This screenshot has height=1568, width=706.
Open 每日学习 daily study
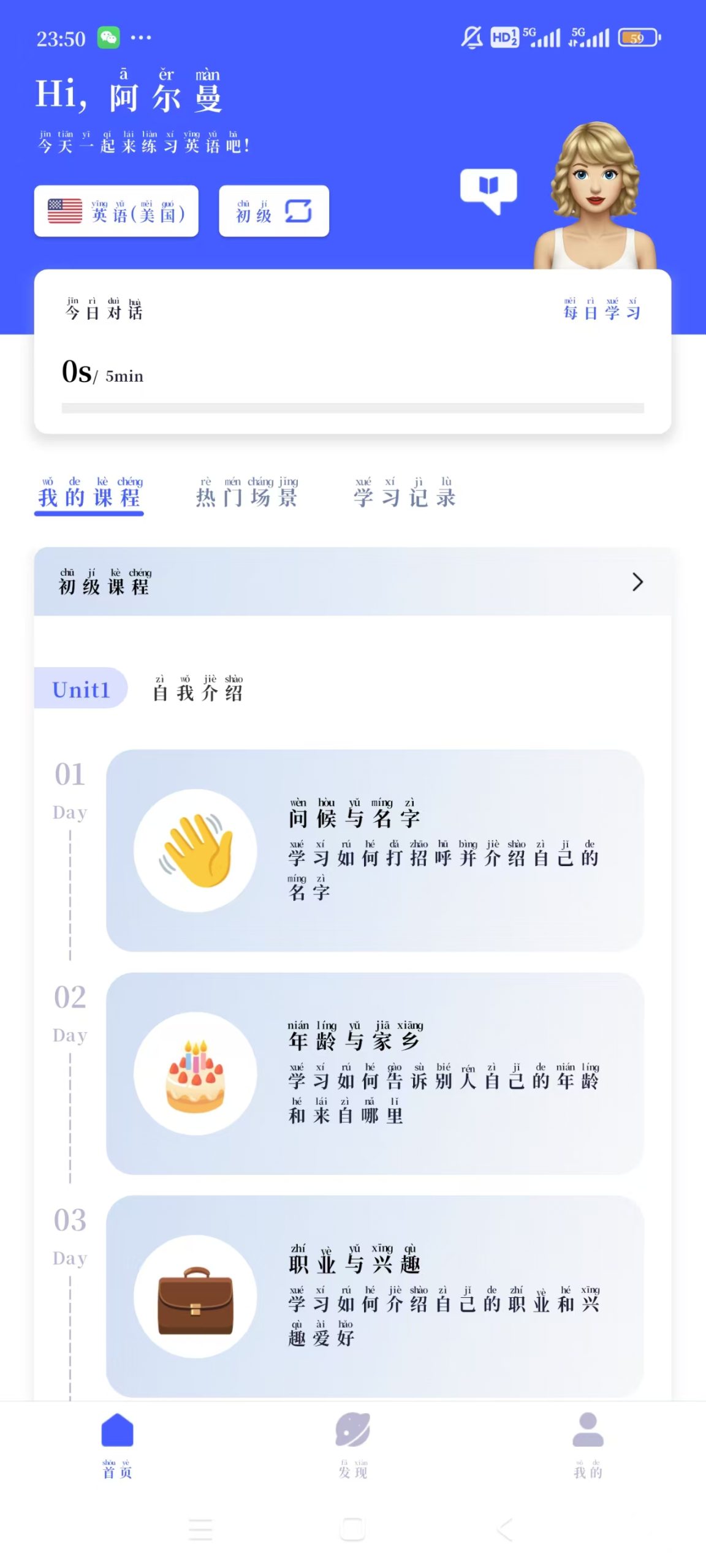[602, 310]
